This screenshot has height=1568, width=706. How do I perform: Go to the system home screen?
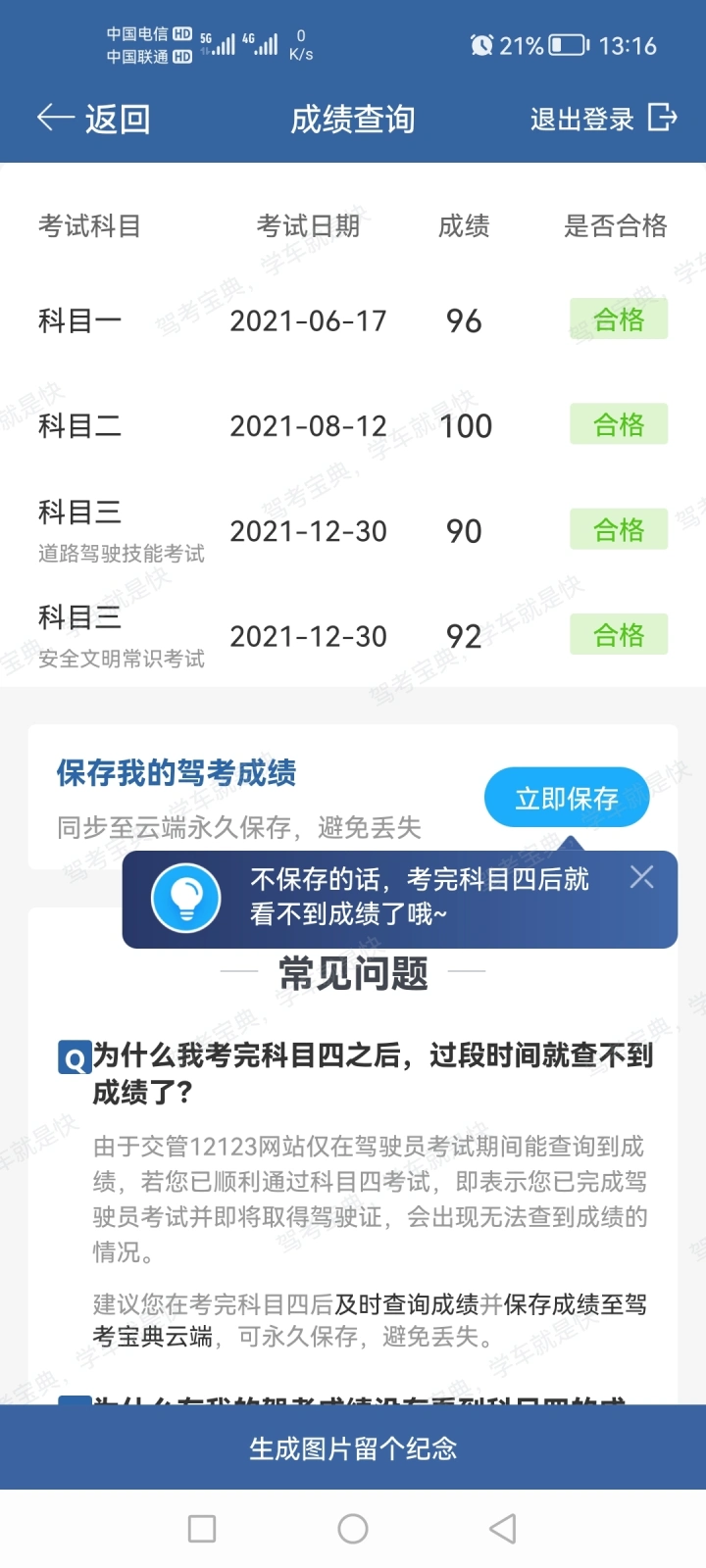pyautogui.click(x=353, y=1529)
